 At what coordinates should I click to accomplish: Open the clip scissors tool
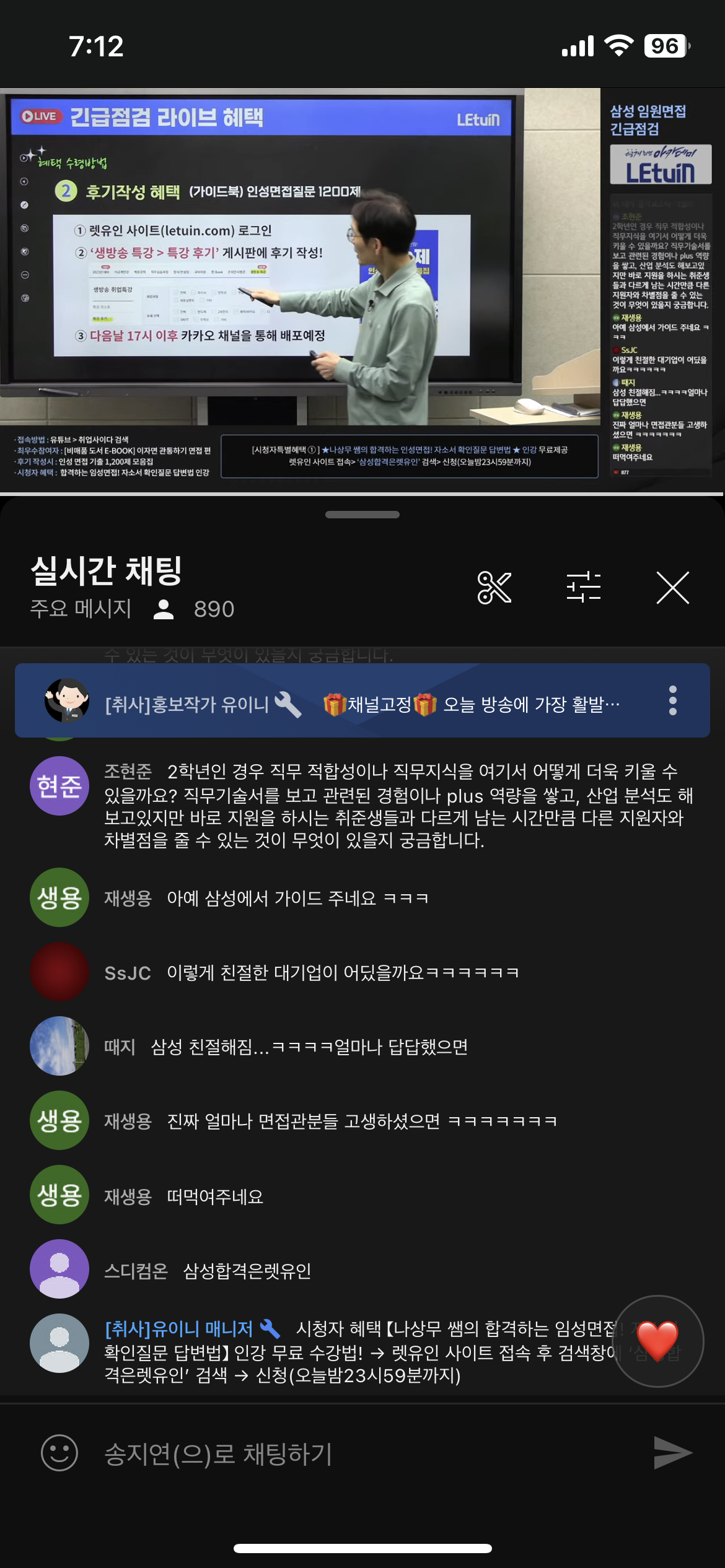click(494, 587)
